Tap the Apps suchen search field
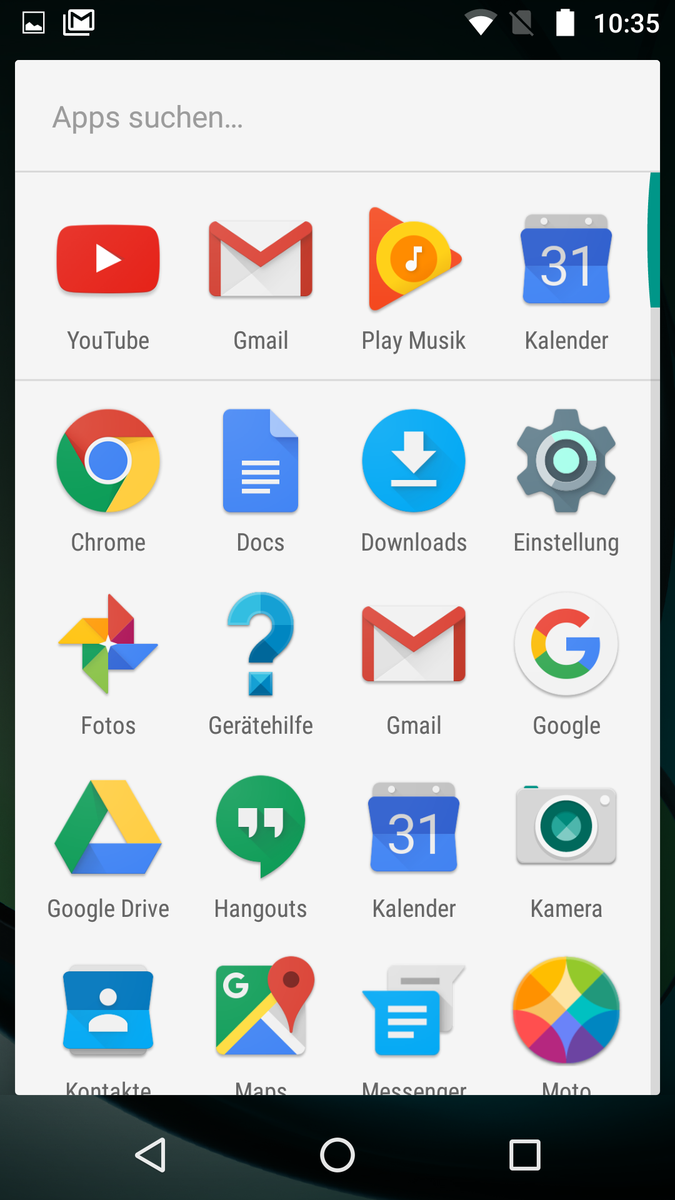Image resolution: width=675 pixels, height=1200 pixels. [x=337, y=118]
